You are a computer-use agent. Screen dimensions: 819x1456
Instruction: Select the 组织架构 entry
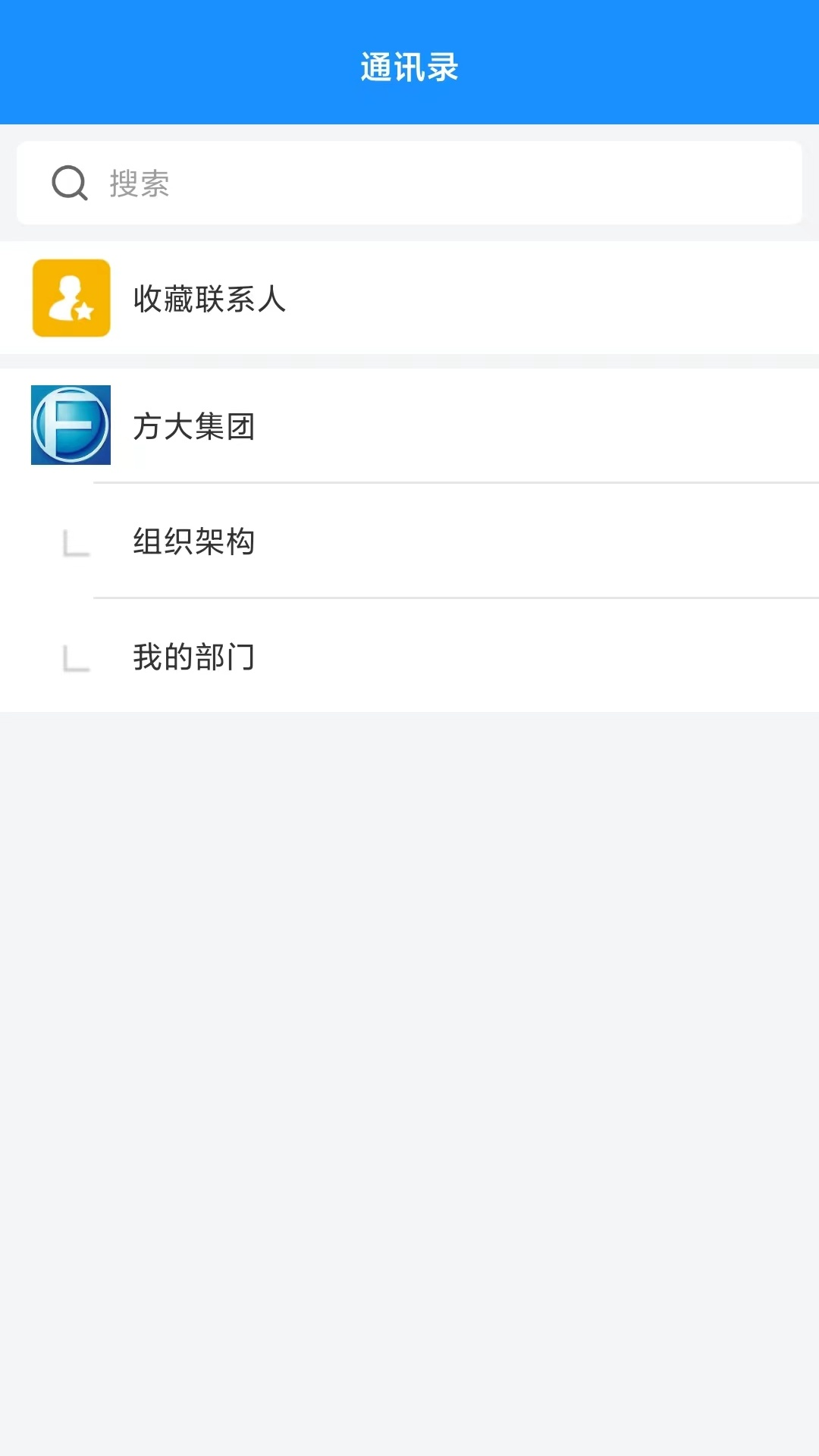[x=194, y=541]
